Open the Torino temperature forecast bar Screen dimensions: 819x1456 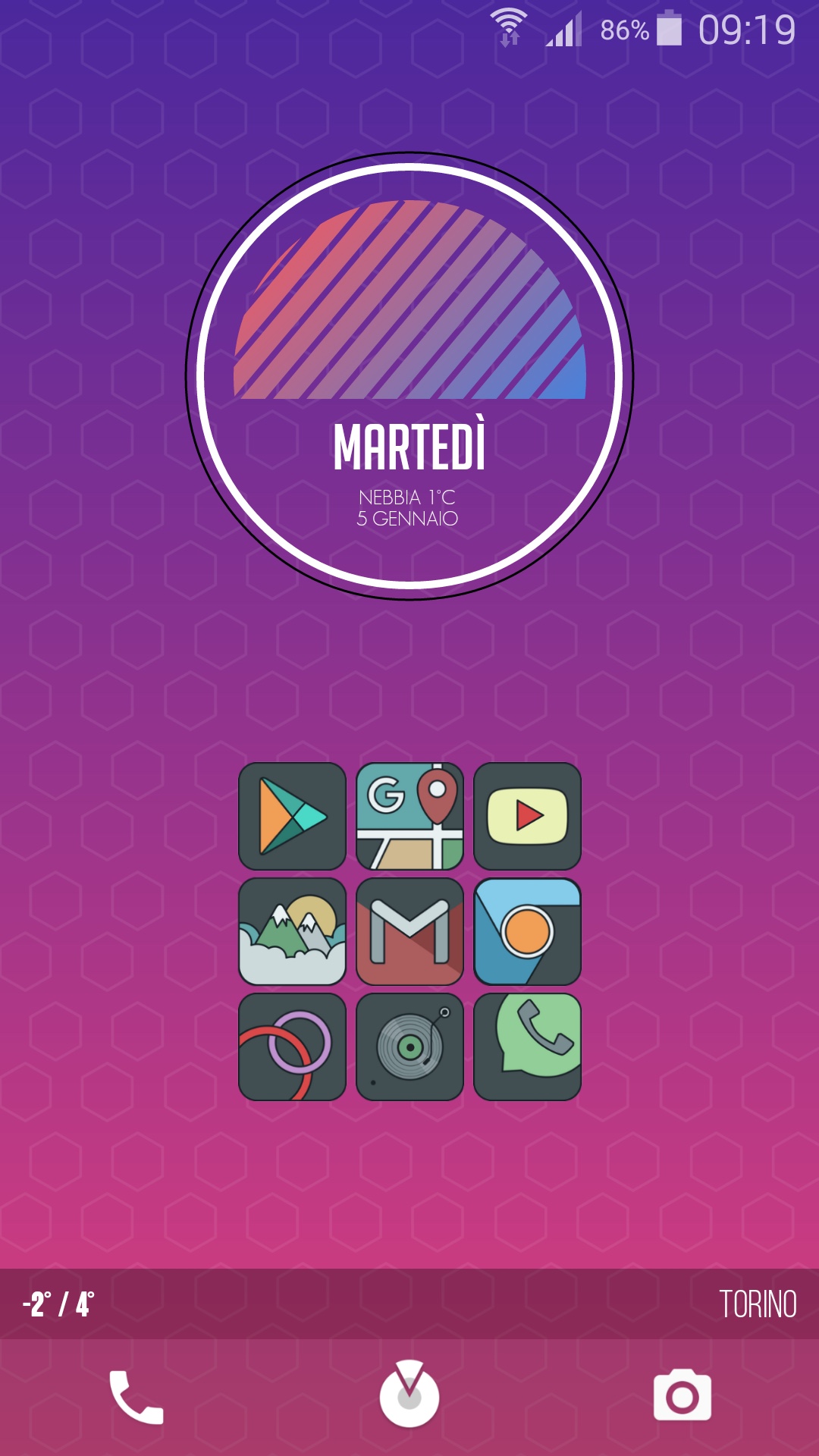[409, 1304]
